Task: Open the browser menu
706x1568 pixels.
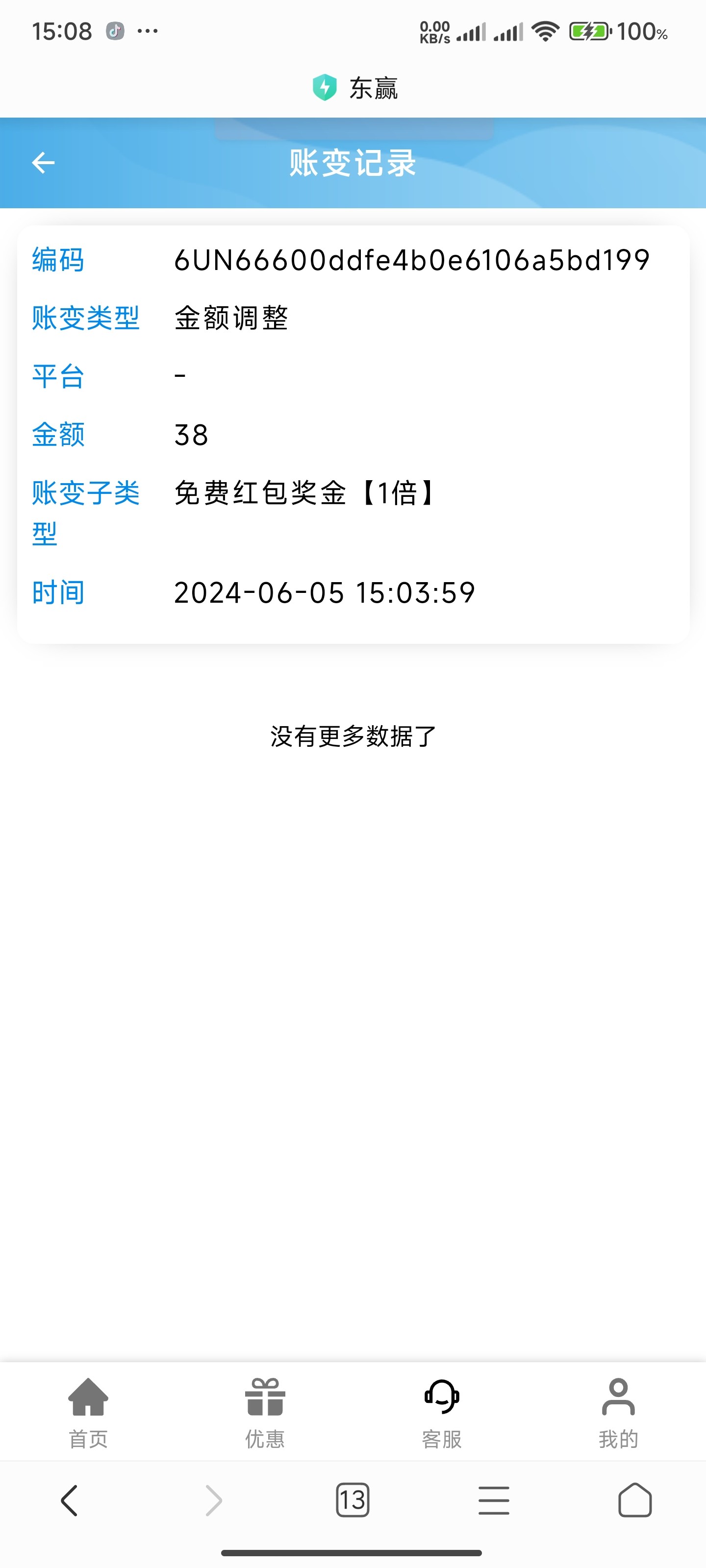Action: 493,1500
